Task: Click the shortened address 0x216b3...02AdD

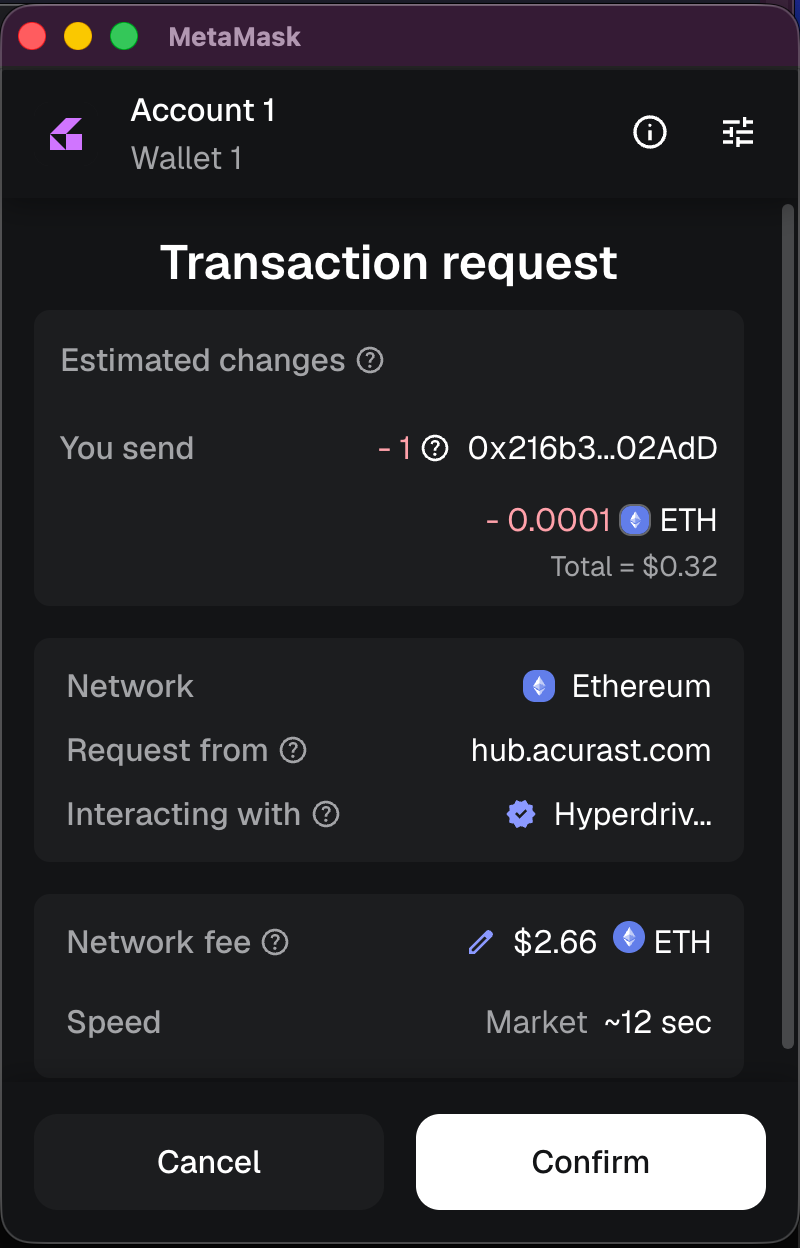Action: [592, 449]
